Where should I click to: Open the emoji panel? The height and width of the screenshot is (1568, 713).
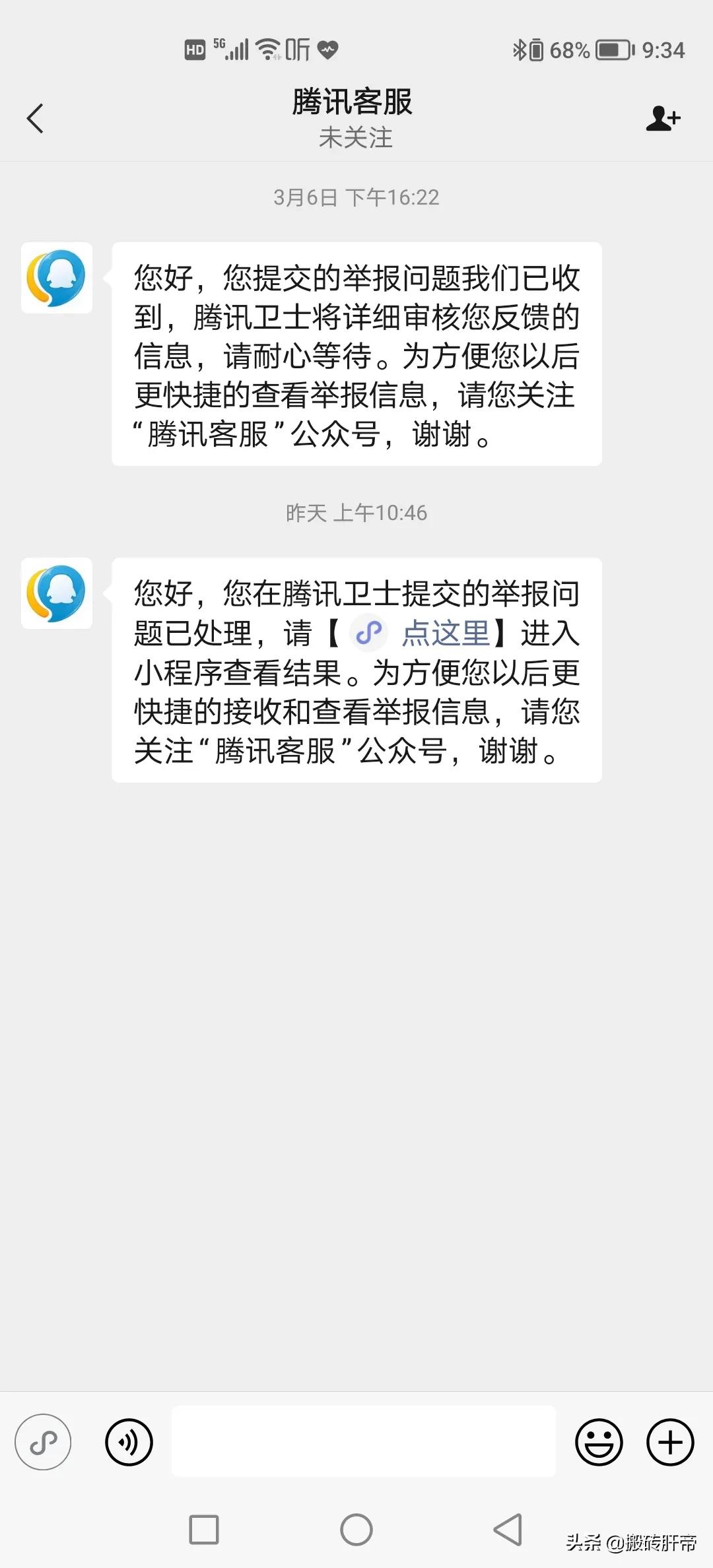599,1441
